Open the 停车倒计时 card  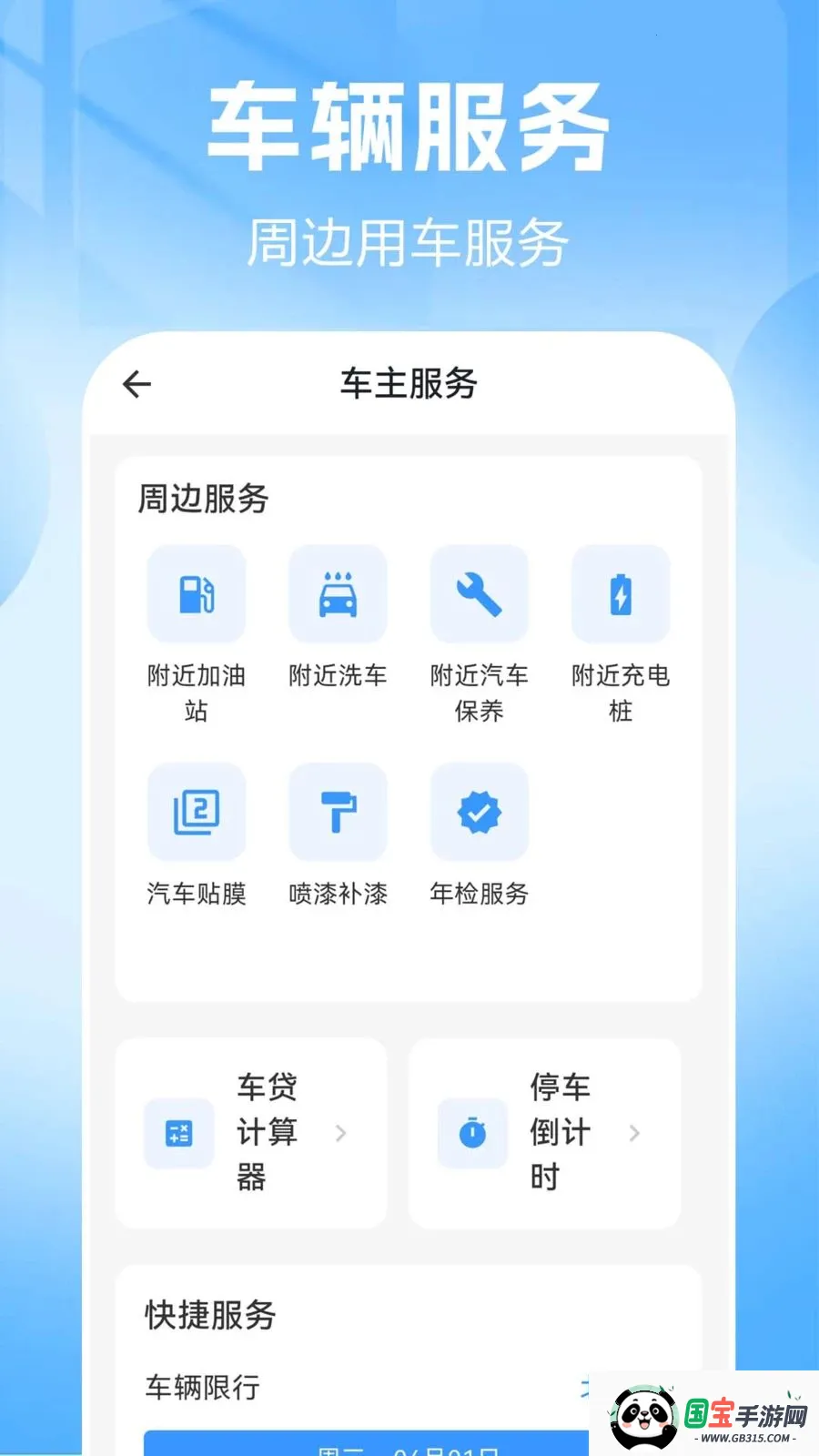point(544,1133)
